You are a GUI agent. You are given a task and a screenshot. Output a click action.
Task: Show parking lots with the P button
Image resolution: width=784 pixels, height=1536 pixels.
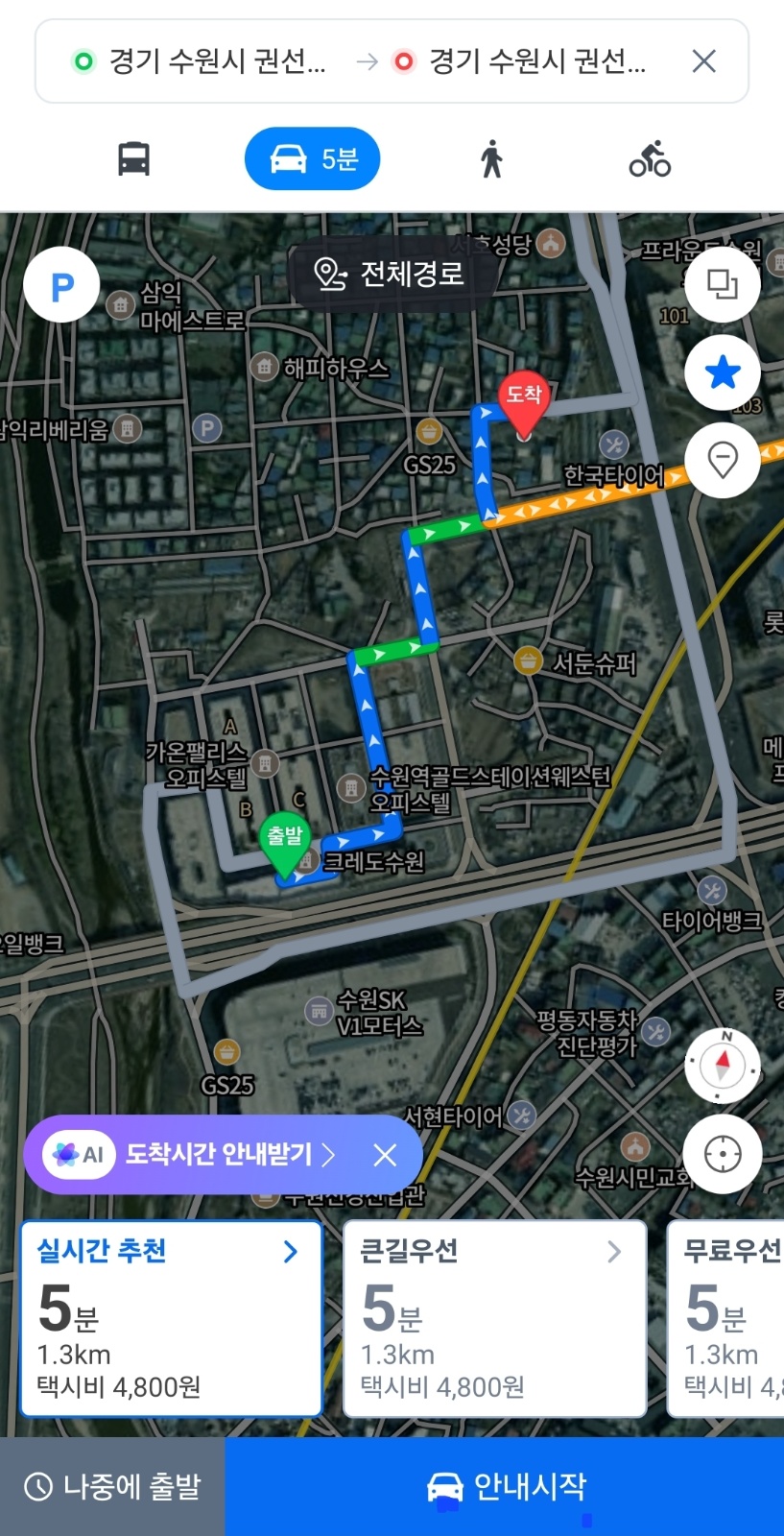click(61, 285)
